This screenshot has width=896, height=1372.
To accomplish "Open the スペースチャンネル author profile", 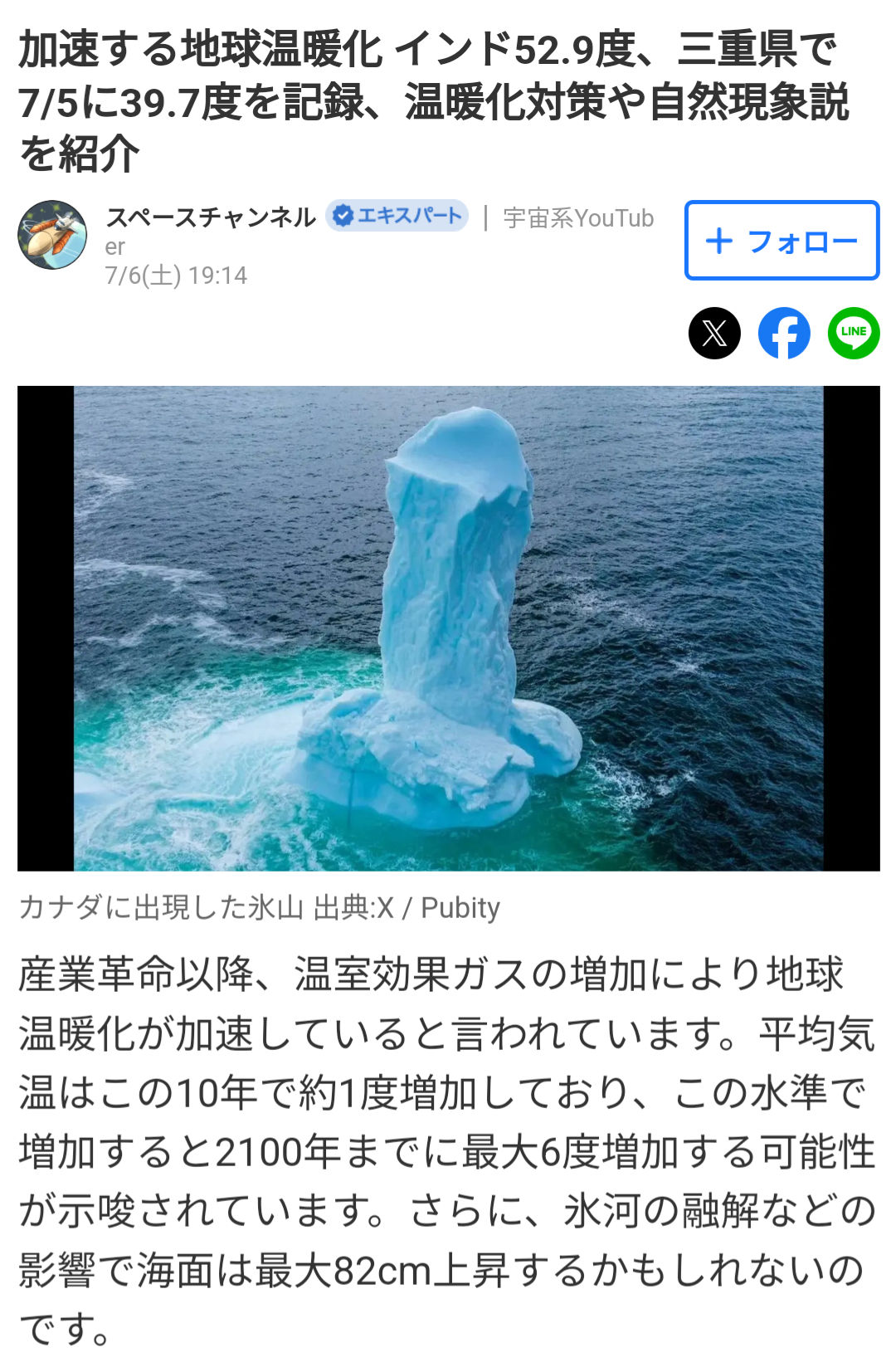I will [211, 217].
